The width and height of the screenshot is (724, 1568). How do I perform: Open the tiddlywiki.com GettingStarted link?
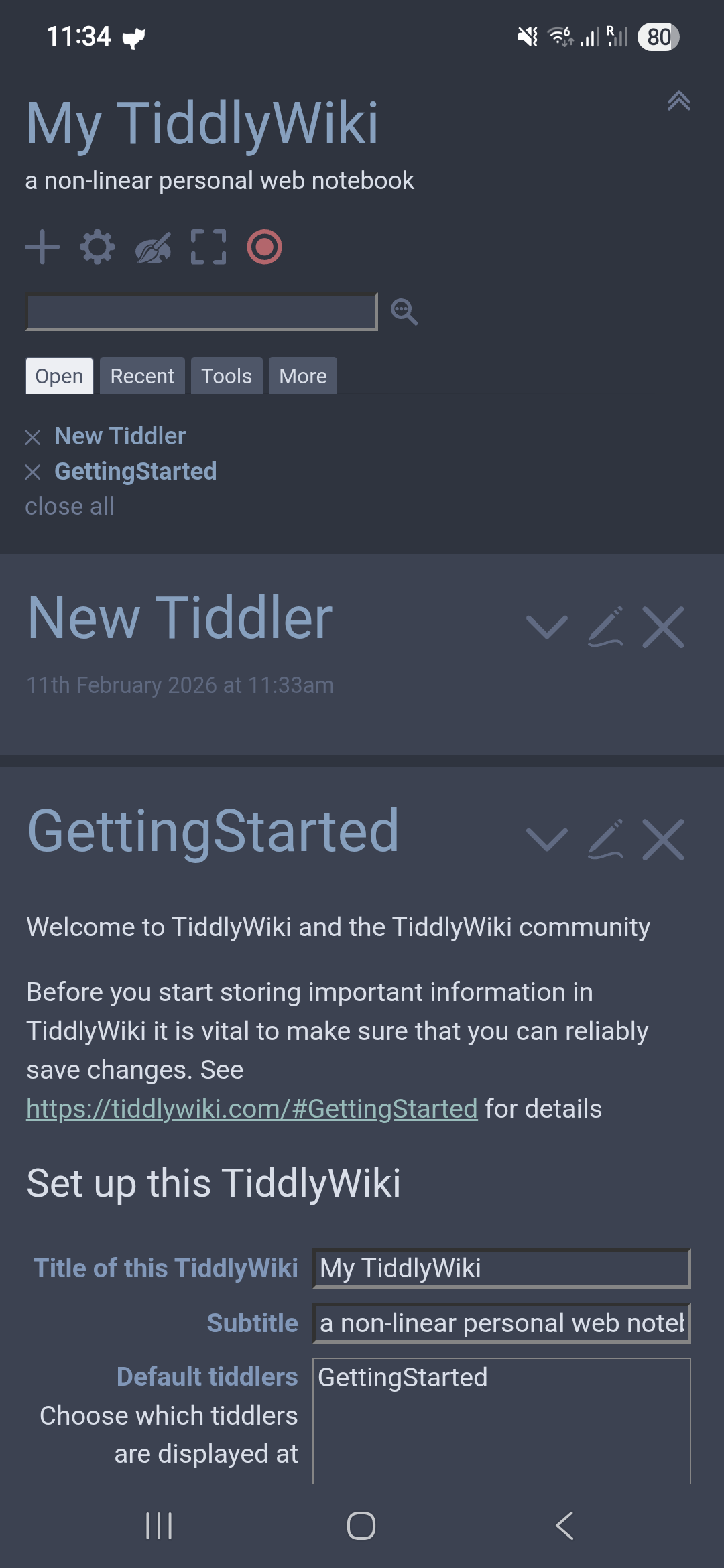click(251, 1109)
